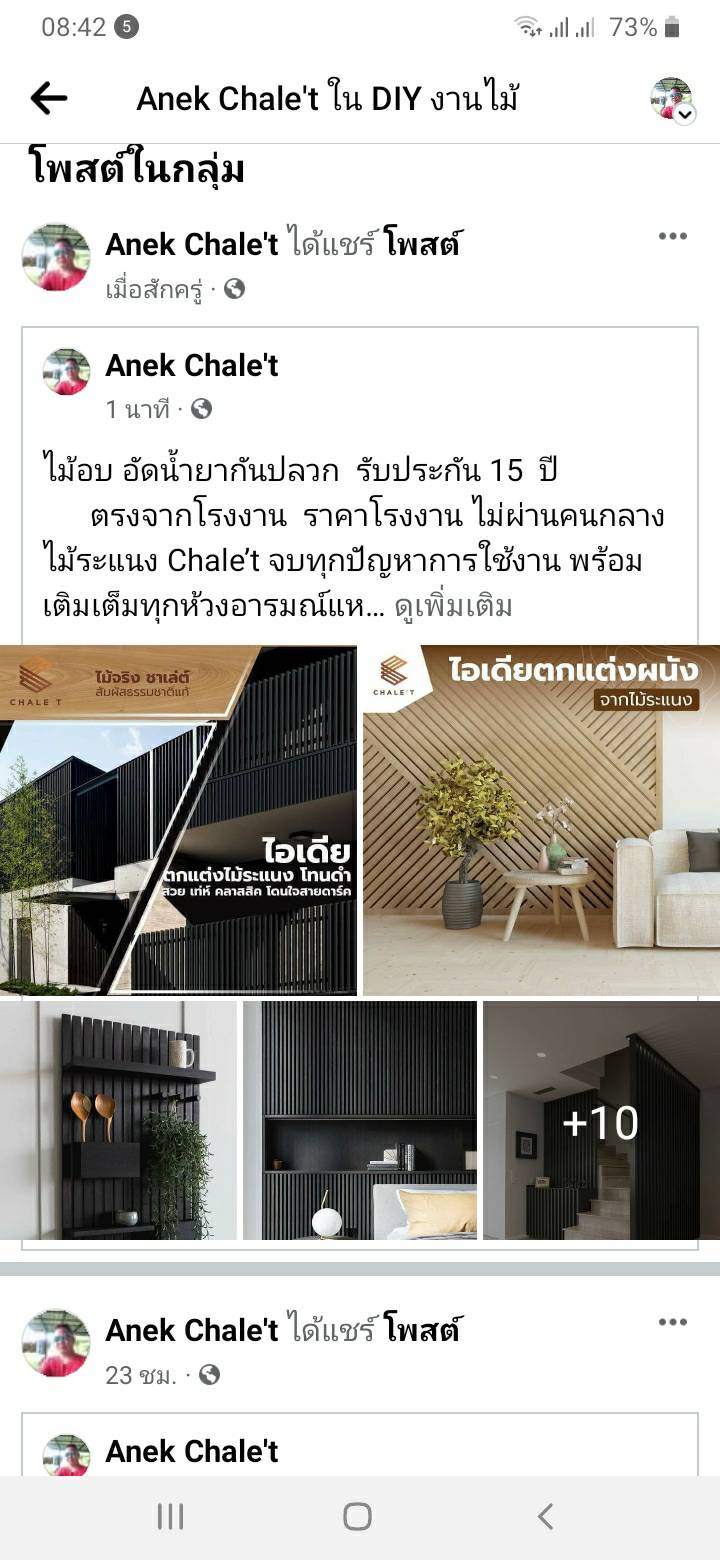Expand post text with ดูเพิ่มเติม
Viewport: 720px width, 1560px height.
(x=453, y=606)
